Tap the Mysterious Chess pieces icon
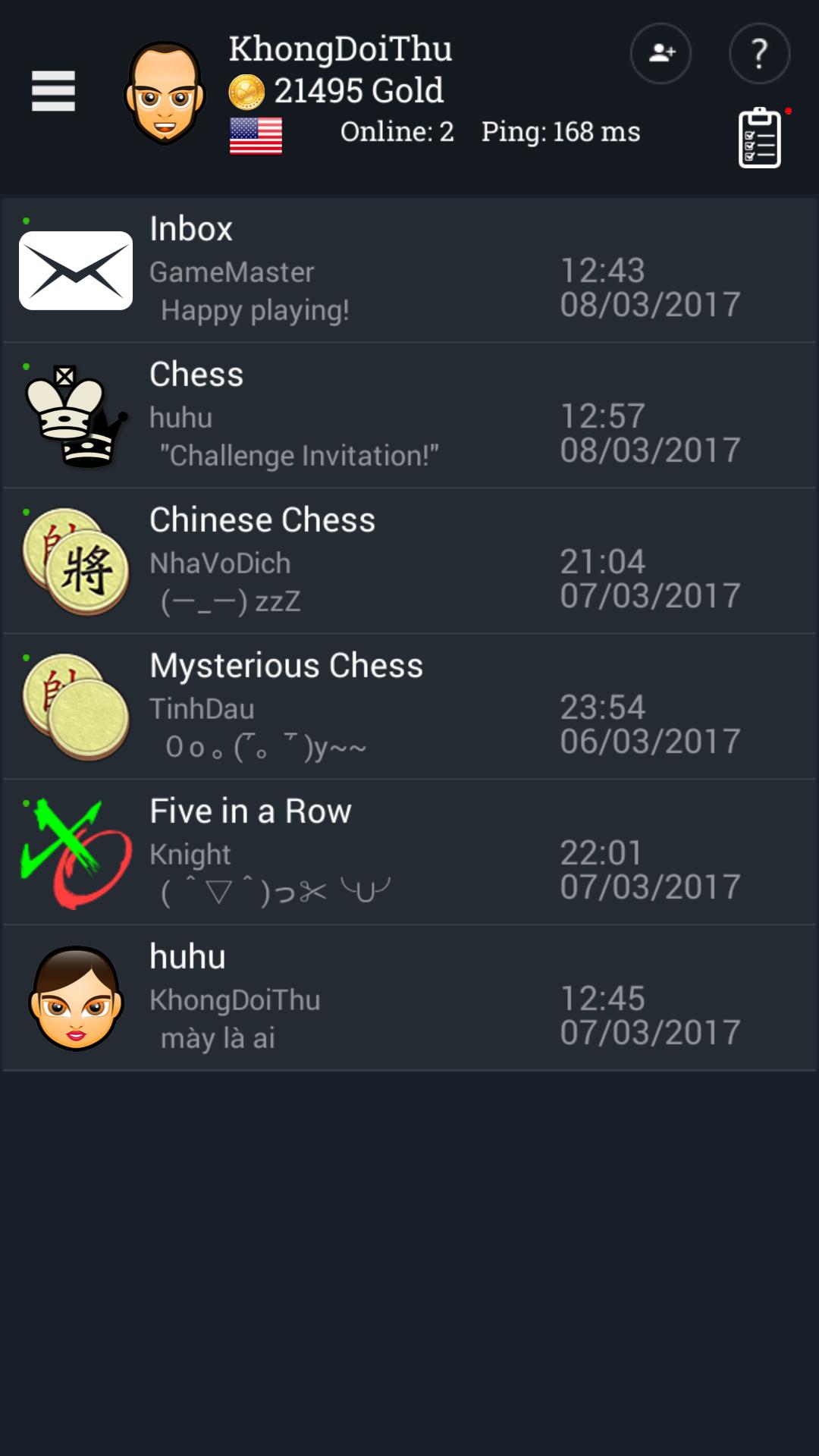 (76, 705)
